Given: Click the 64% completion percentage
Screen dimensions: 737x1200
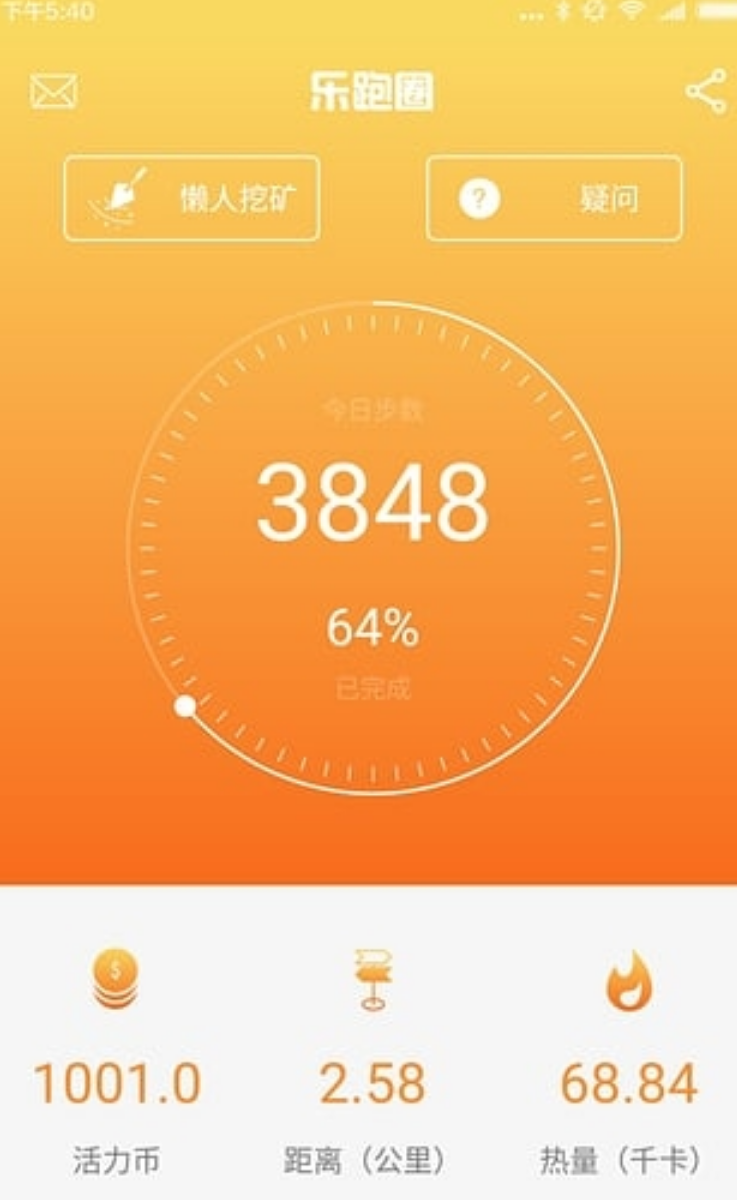Looking at the screenshot, I should (x=374, y=626).
